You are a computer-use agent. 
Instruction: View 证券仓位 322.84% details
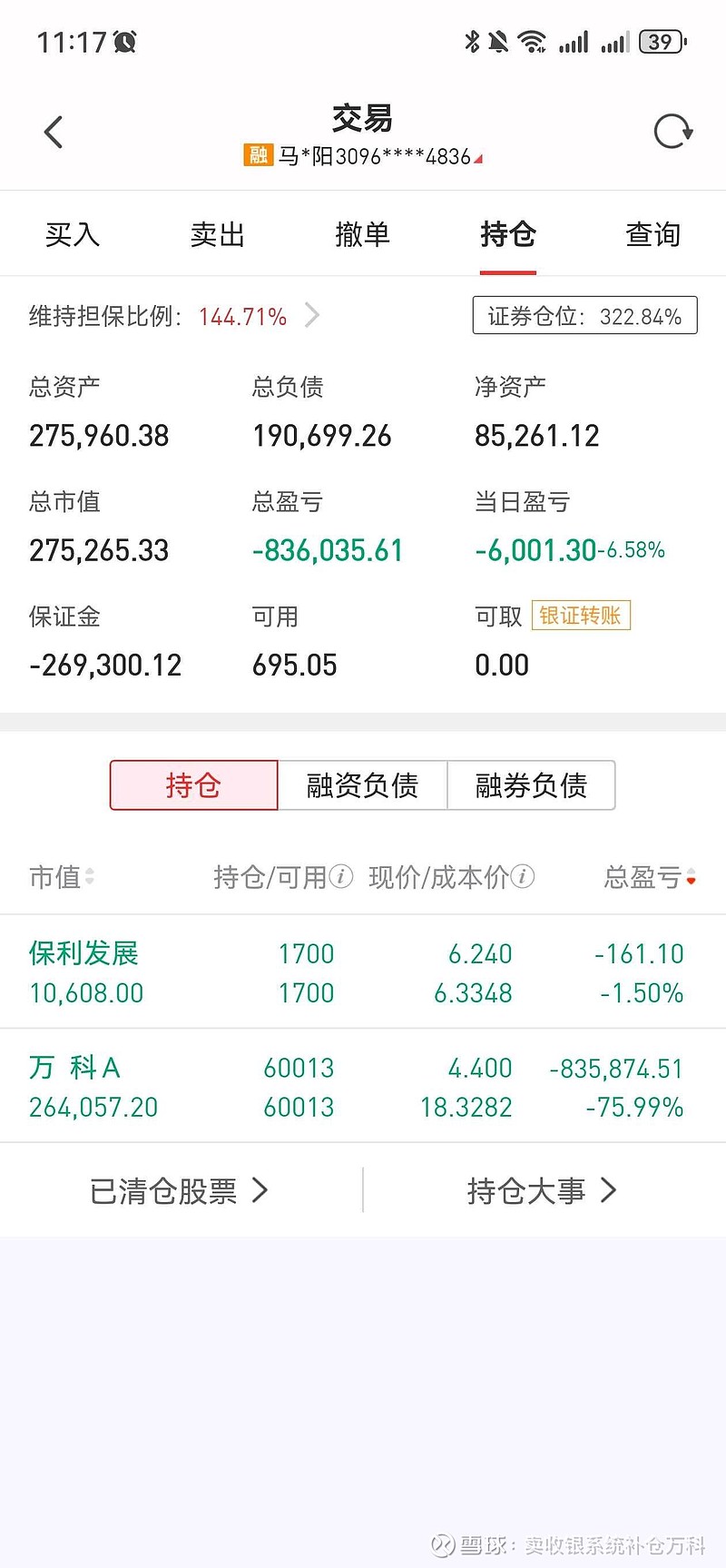pos(584,316)
